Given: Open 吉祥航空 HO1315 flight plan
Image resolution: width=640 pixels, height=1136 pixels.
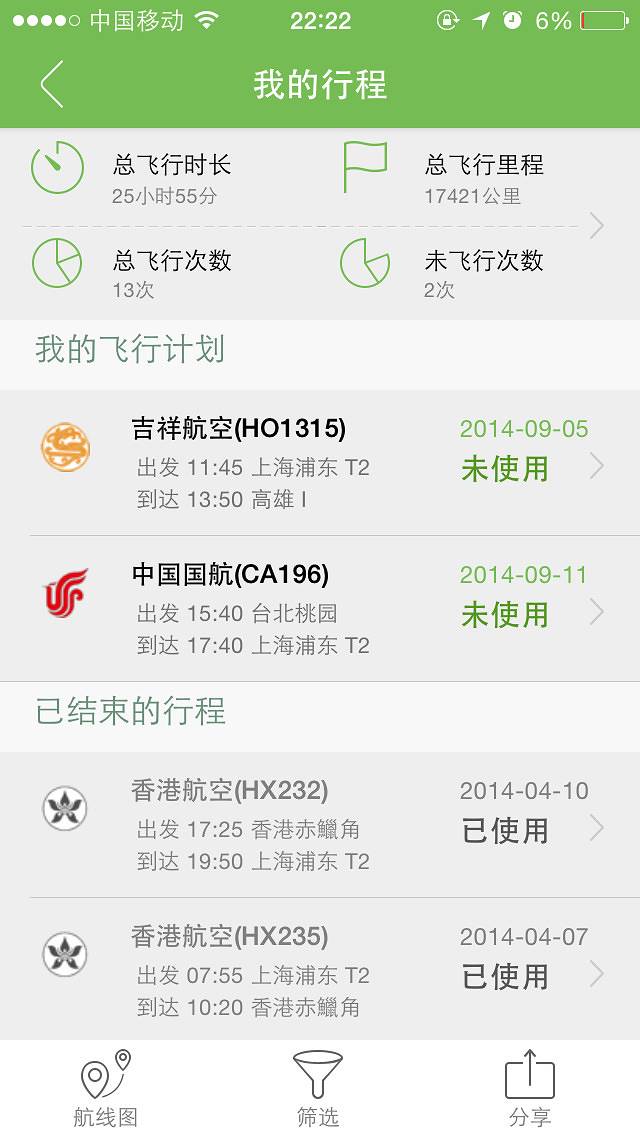Looking at the screenshot, I should click(x=320, y=463).
